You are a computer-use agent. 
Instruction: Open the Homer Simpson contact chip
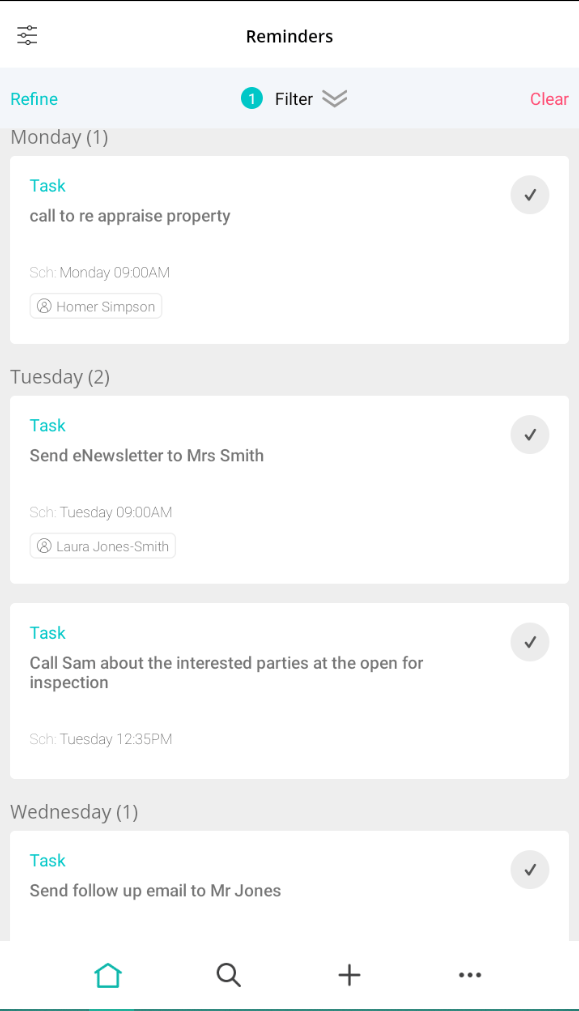click(95, 306)
